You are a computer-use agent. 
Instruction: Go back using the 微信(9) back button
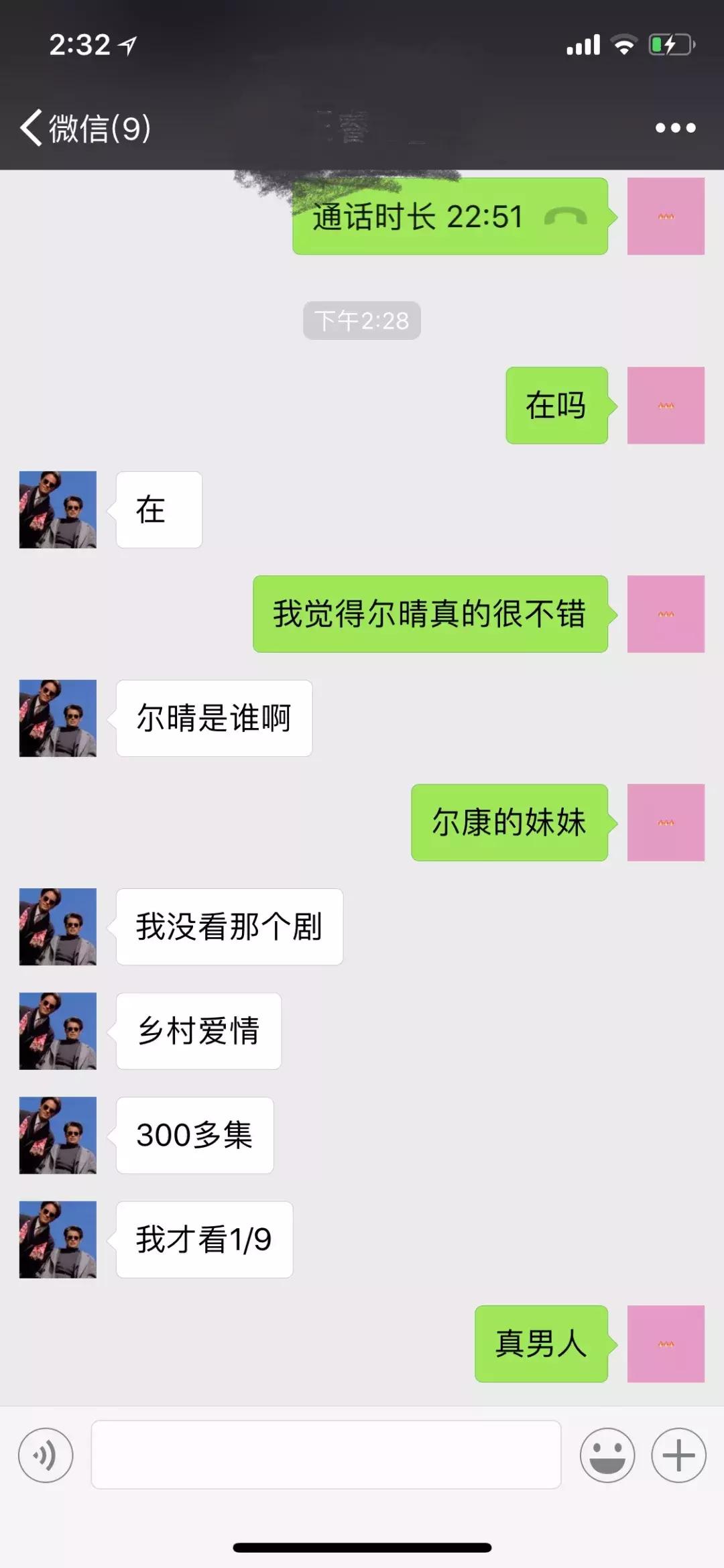coord(87,128)
